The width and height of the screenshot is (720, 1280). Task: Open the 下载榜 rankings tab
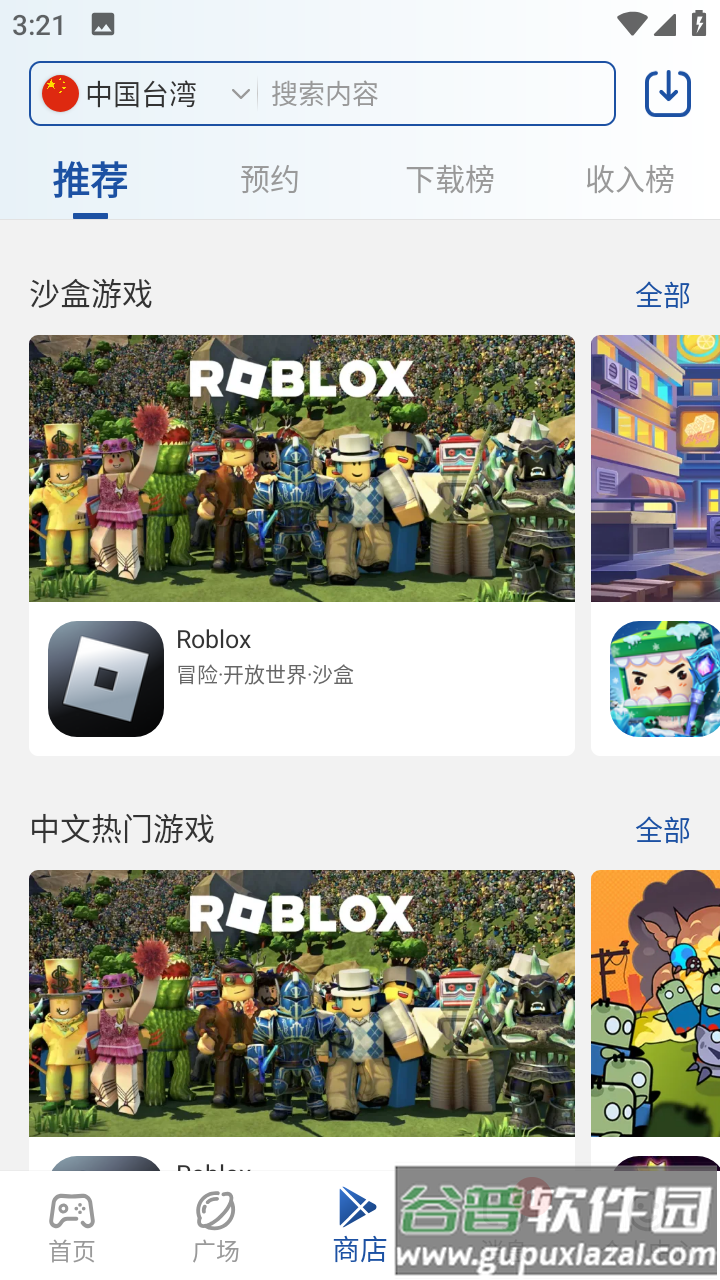click(450, 180)
